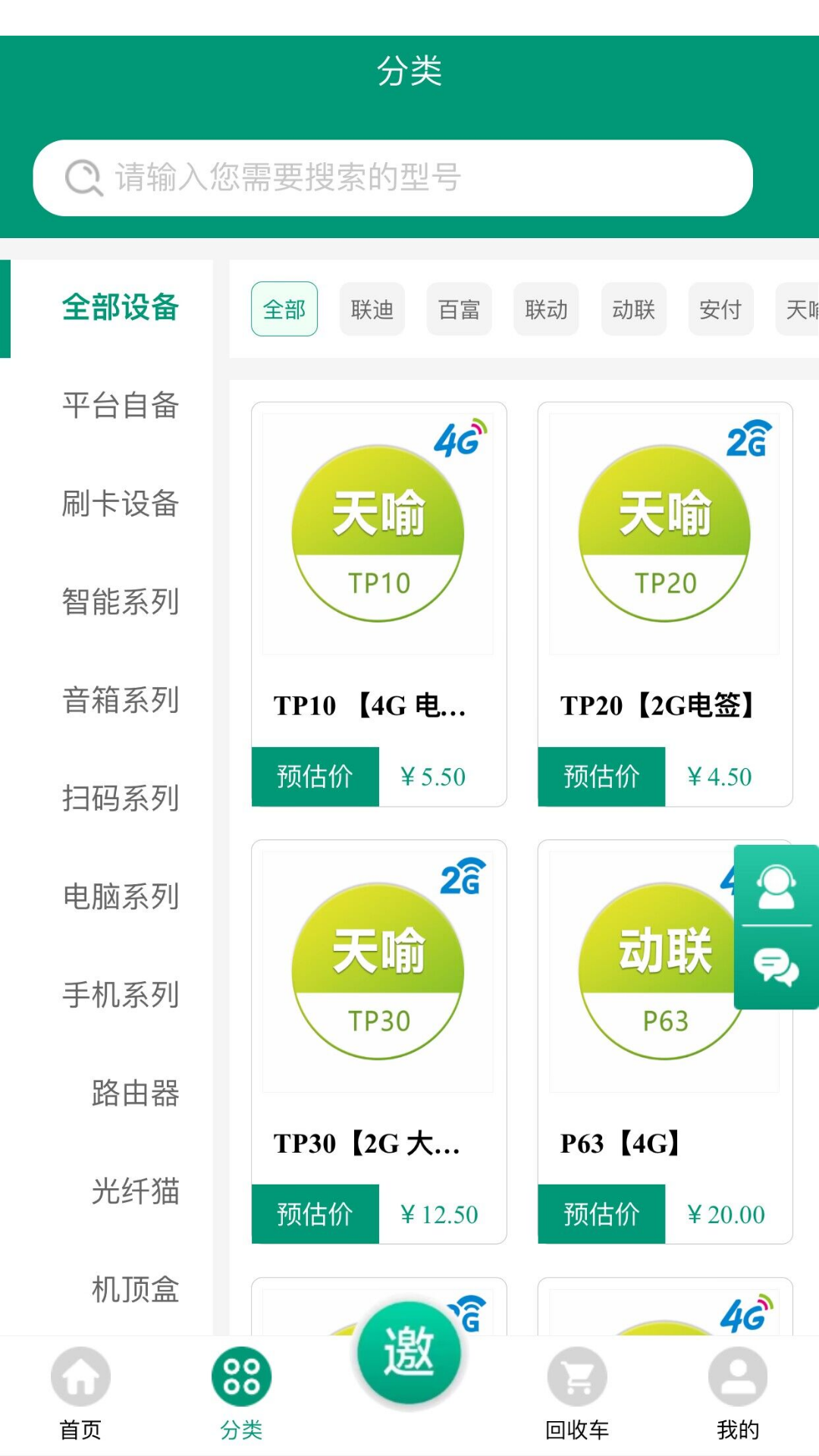Viewport: 819px width, 1456px height.
Task: Enable the 动联 brand filter
Action: 633,309
